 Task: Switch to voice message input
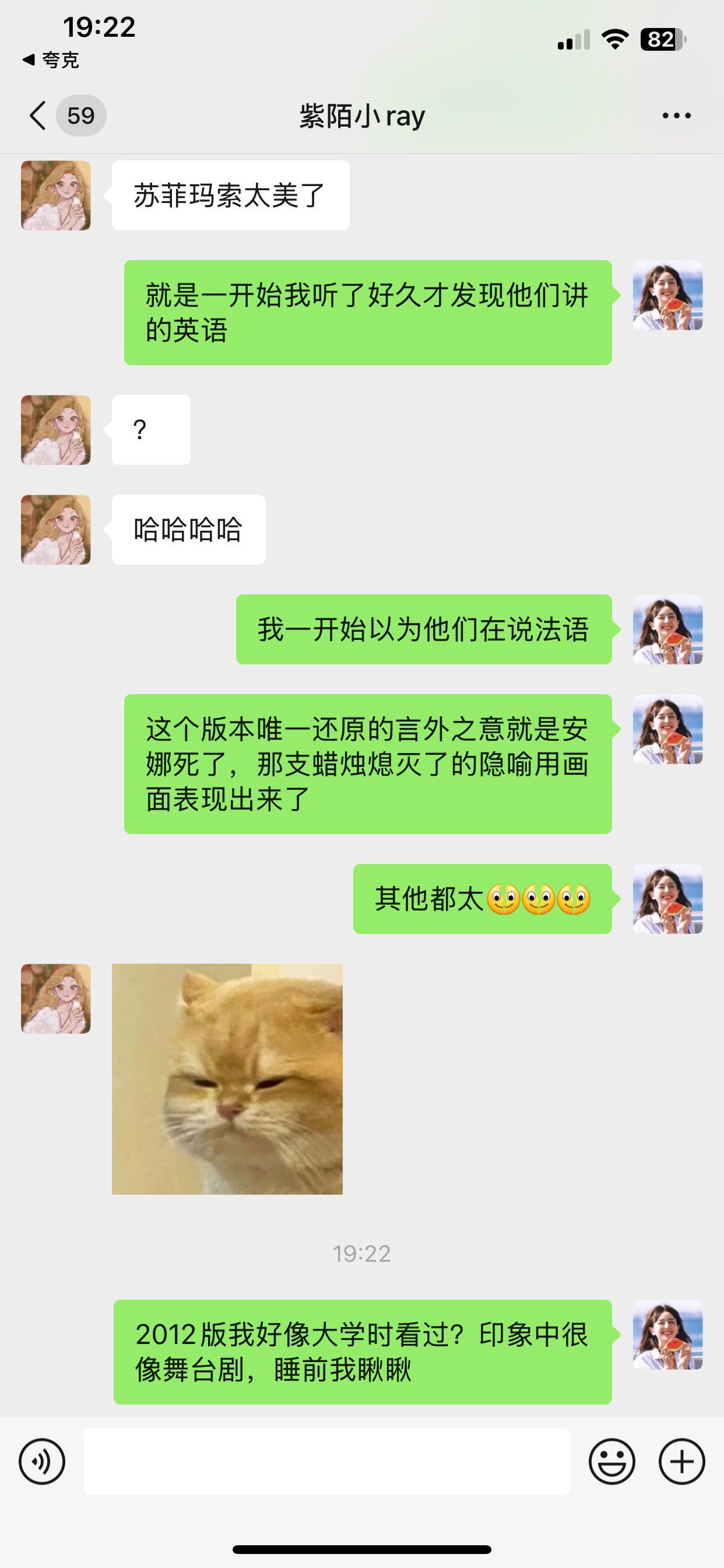point(42,1461)
